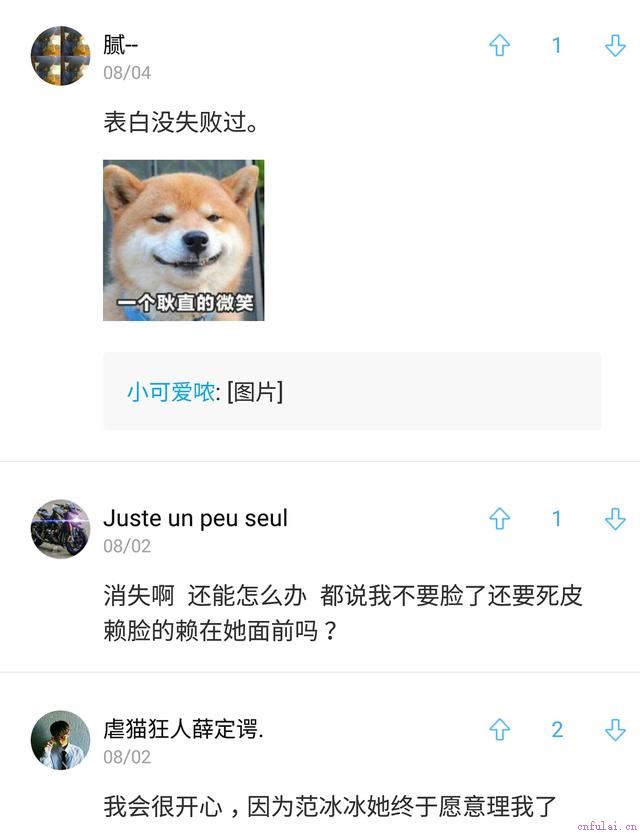Open the Shiba dog meme image
Viewport: 640px width, 833px height.
pyautogui.click(x=184, y=240)
